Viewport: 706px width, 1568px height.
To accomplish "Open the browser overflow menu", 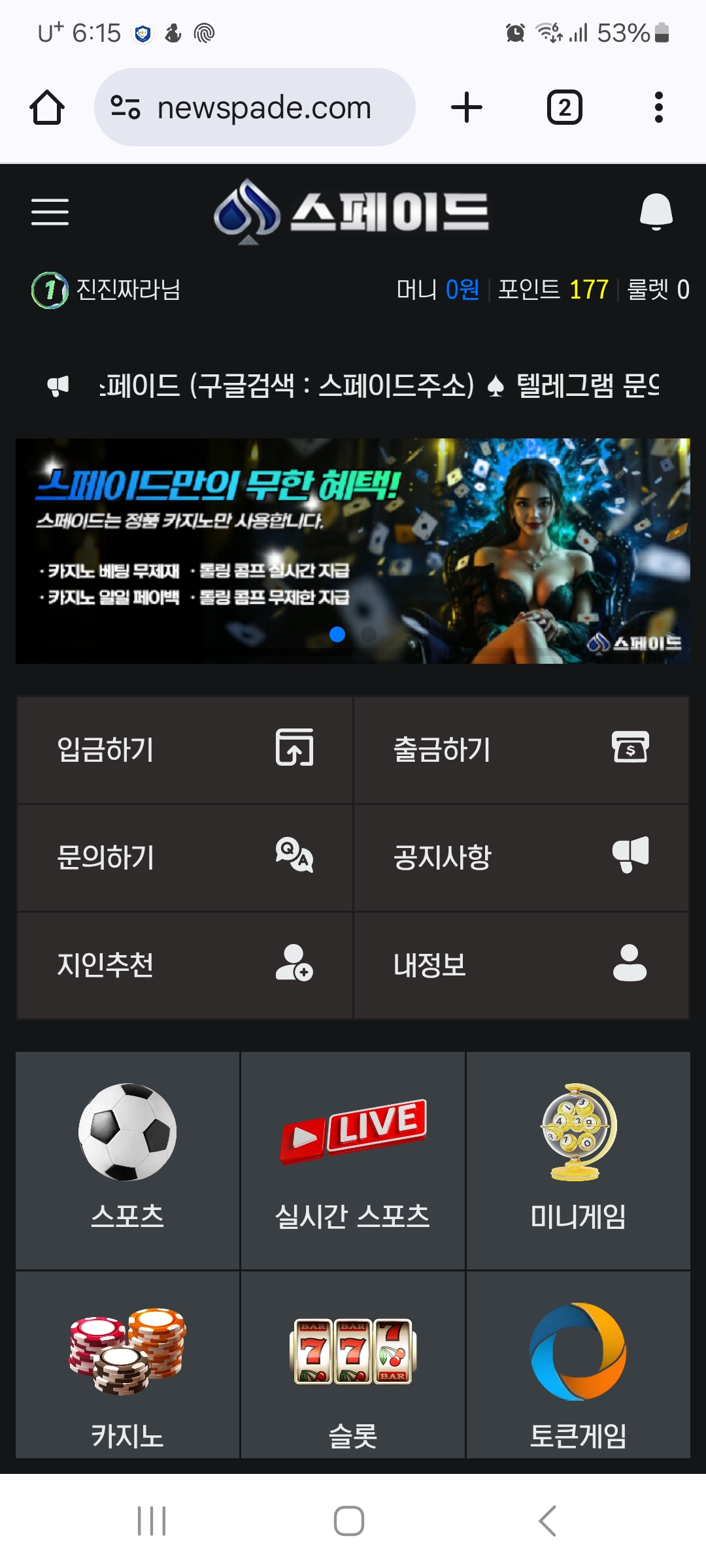I will tap(658, 108).
